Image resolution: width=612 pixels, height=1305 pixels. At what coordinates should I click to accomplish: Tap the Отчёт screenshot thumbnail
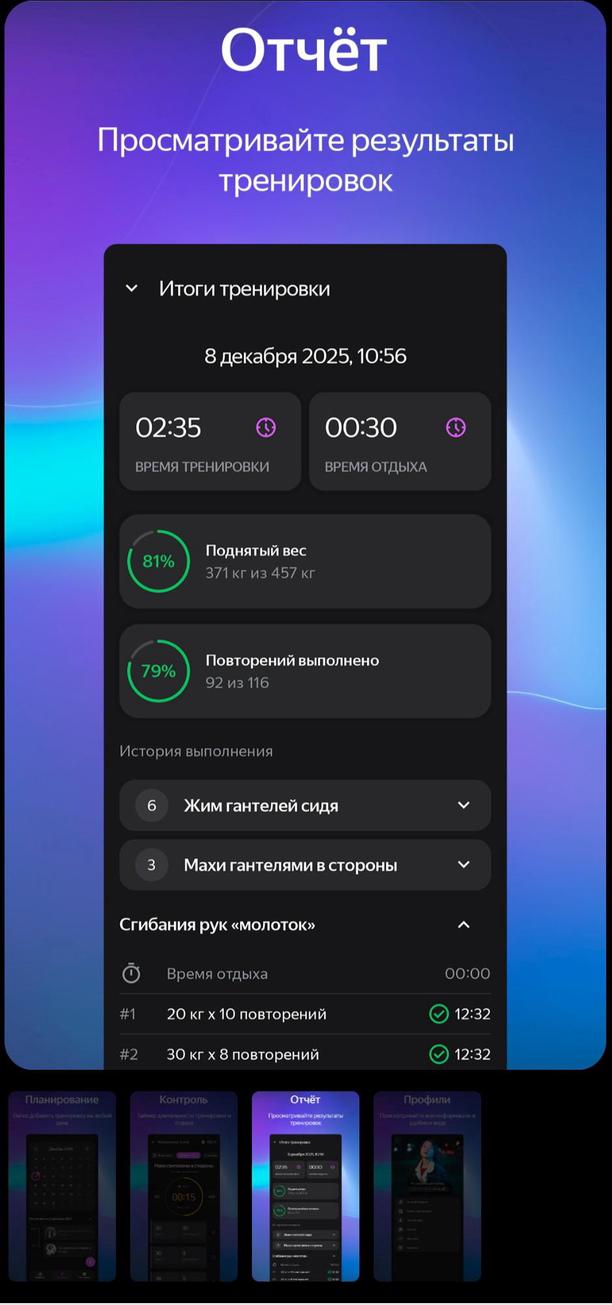pyautogui.click(x=305, y=1186)
